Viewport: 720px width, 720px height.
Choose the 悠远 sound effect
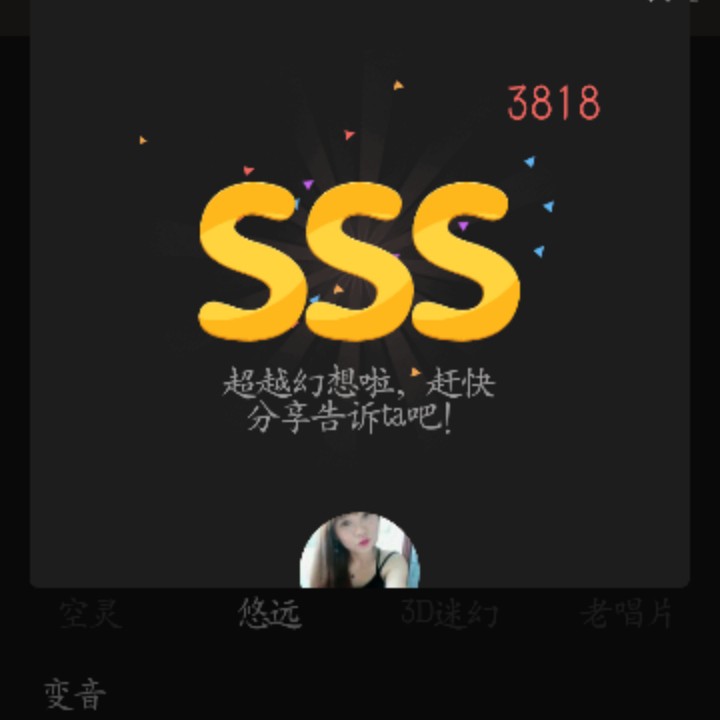pos(270,613)
